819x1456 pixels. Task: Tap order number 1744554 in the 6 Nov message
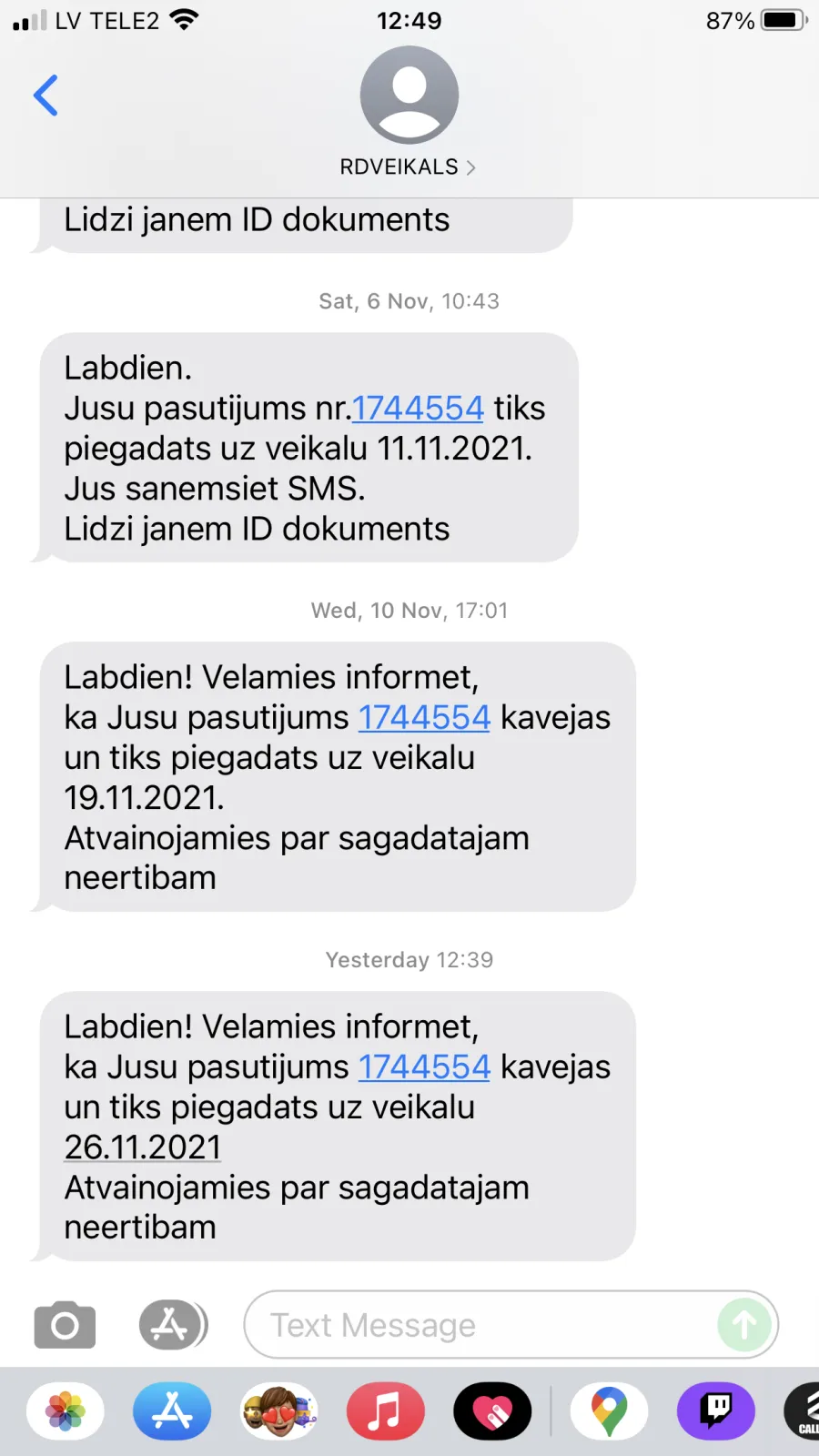[418, 409]
